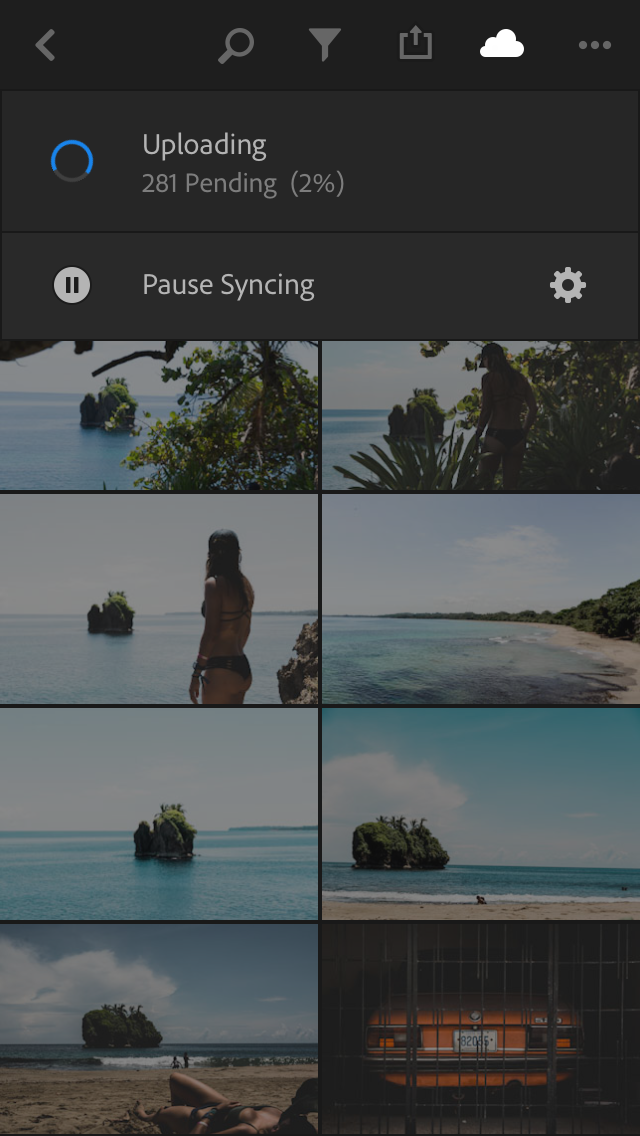This screenshot has width=640, height=1136.
Task: Open the curved beach shoreline photo
Action: [481, 599]
